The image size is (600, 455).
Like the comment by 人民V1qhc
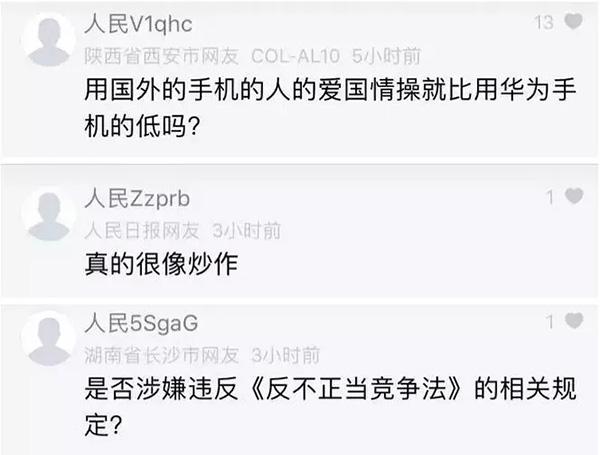[573, 22]
